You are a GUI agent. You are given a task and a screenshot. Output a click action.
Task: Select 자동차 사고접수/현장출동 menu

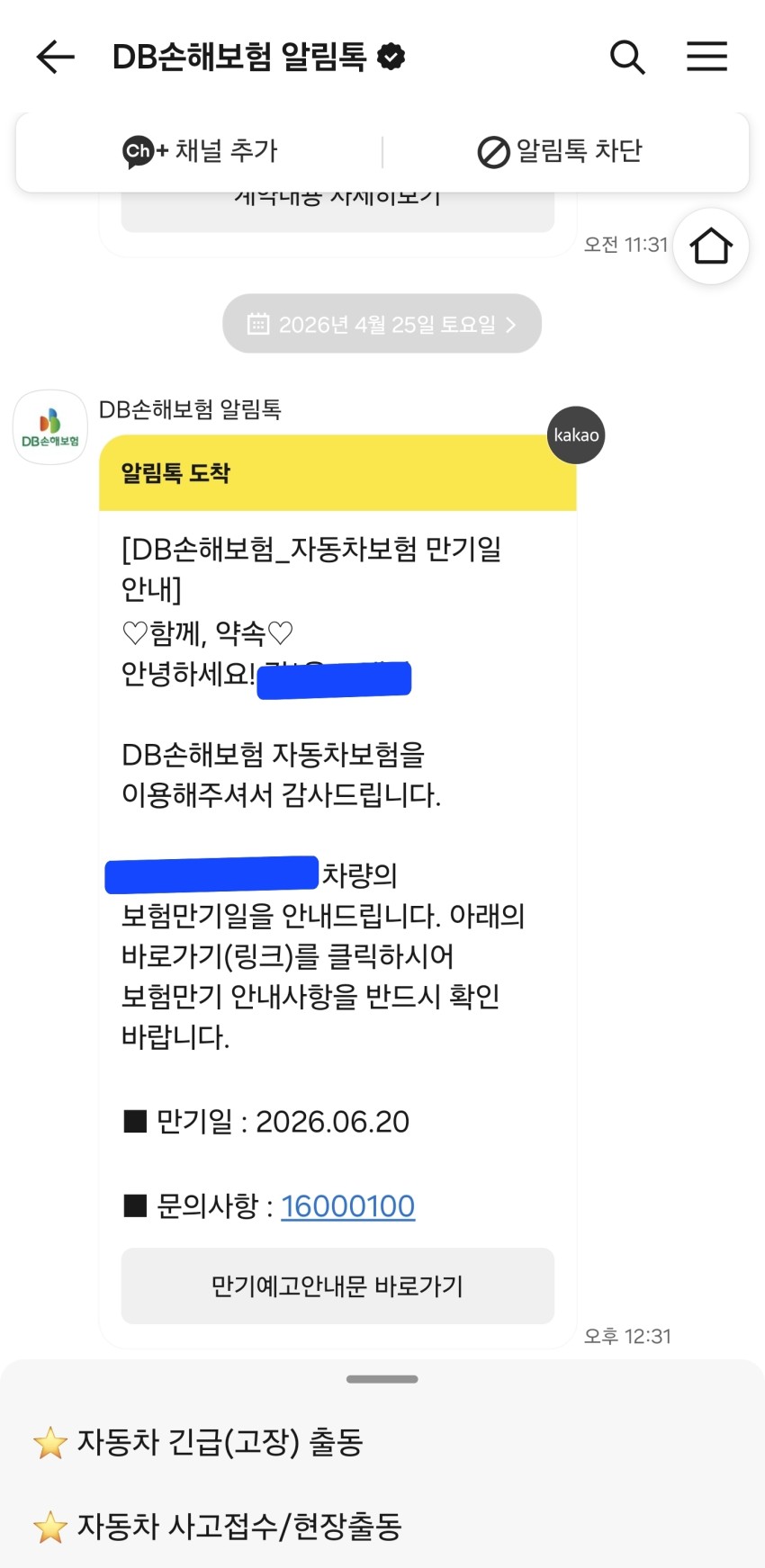238,1526
